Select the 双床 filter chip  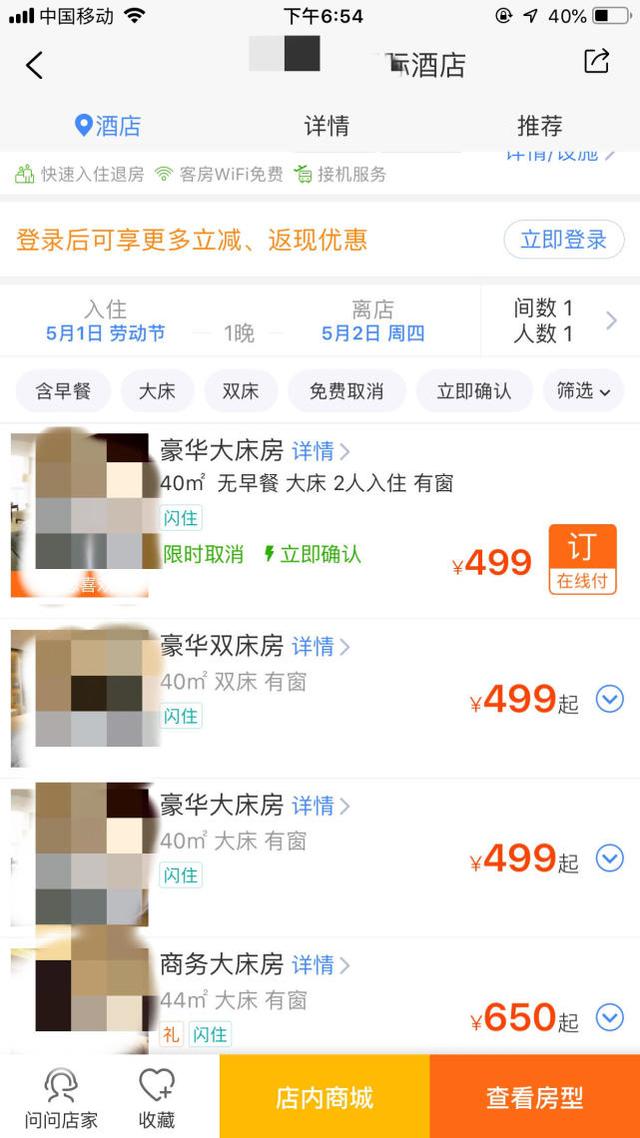pos(241,391)
